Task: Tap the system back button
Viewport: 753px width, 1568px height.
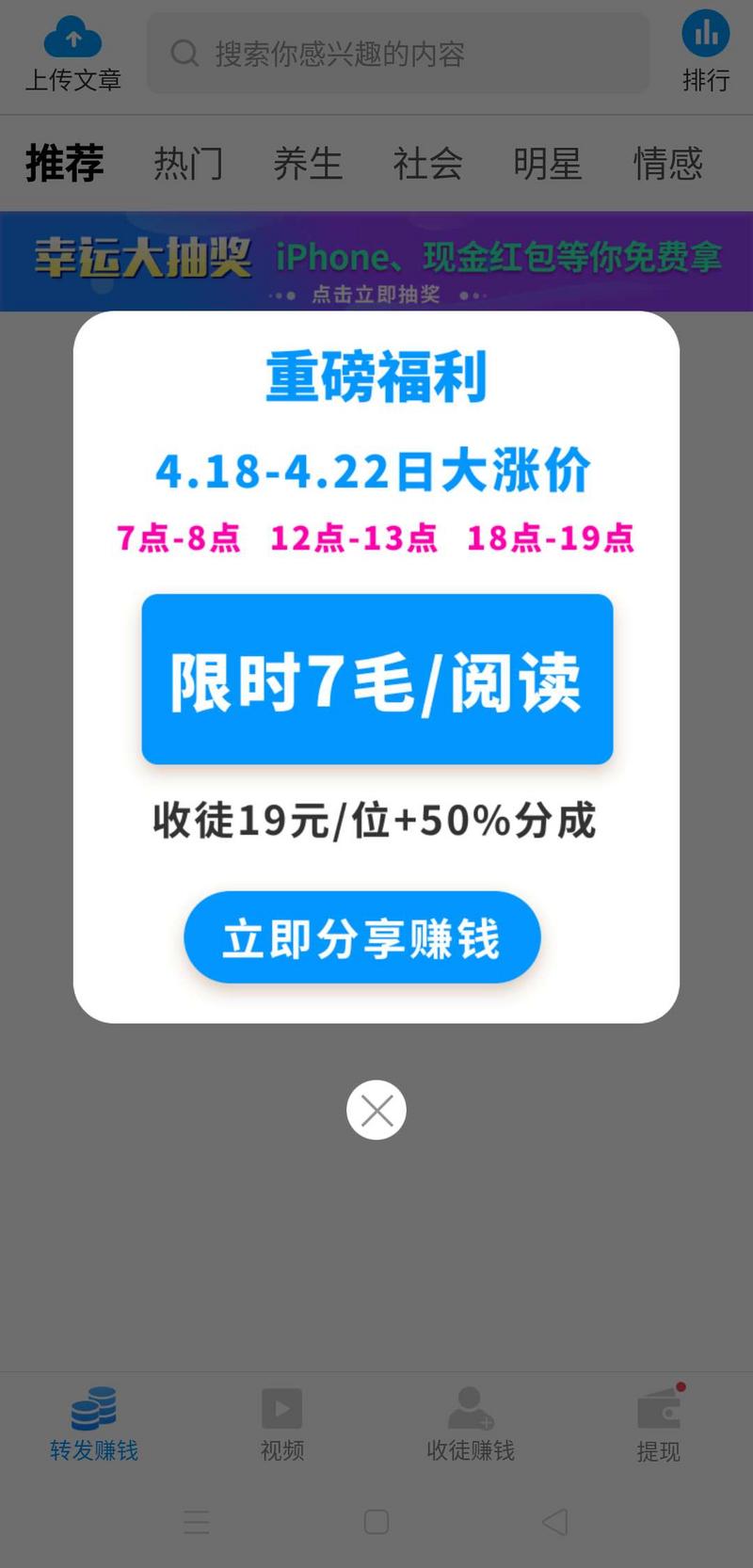Action: tap(555, 1522)
